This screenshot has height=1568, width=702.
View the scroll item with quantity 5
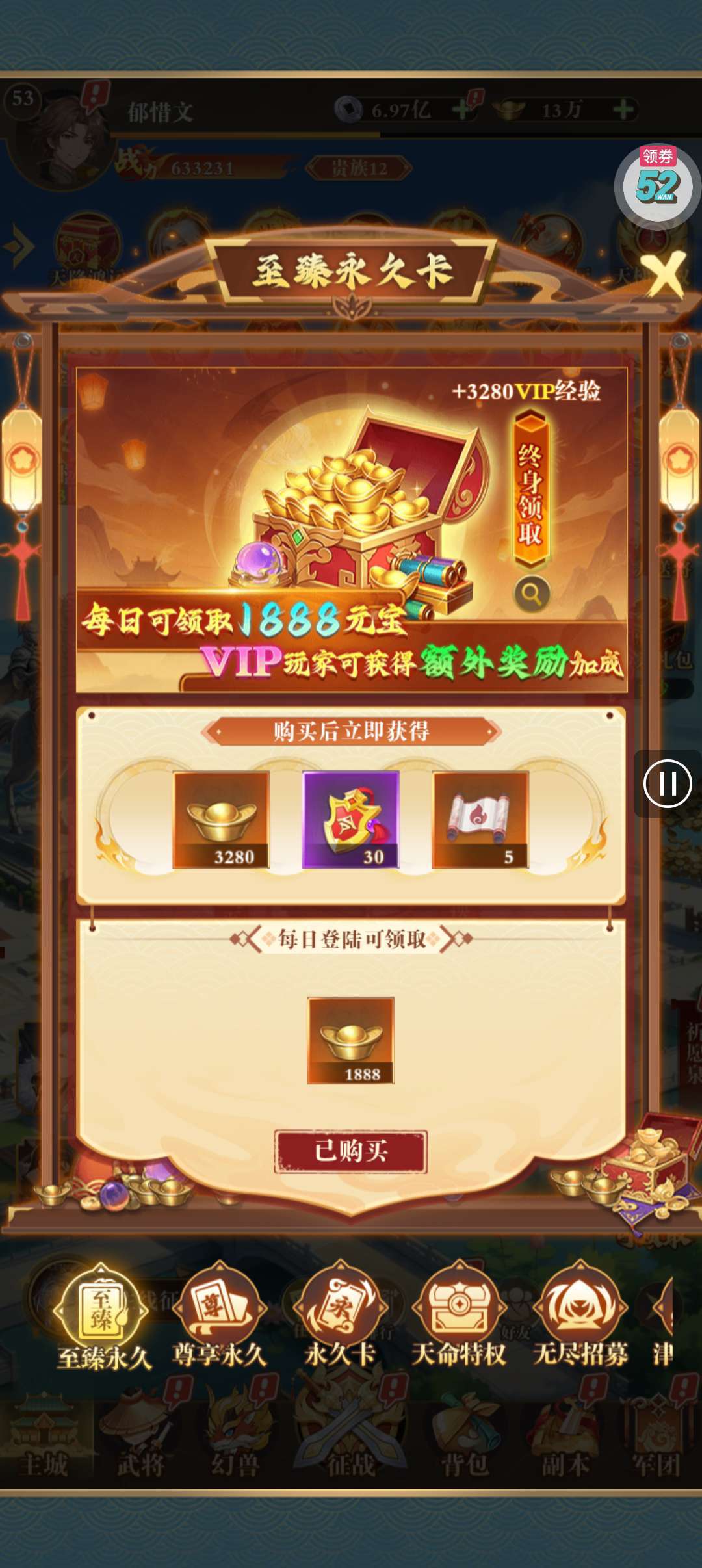(480, 820)
